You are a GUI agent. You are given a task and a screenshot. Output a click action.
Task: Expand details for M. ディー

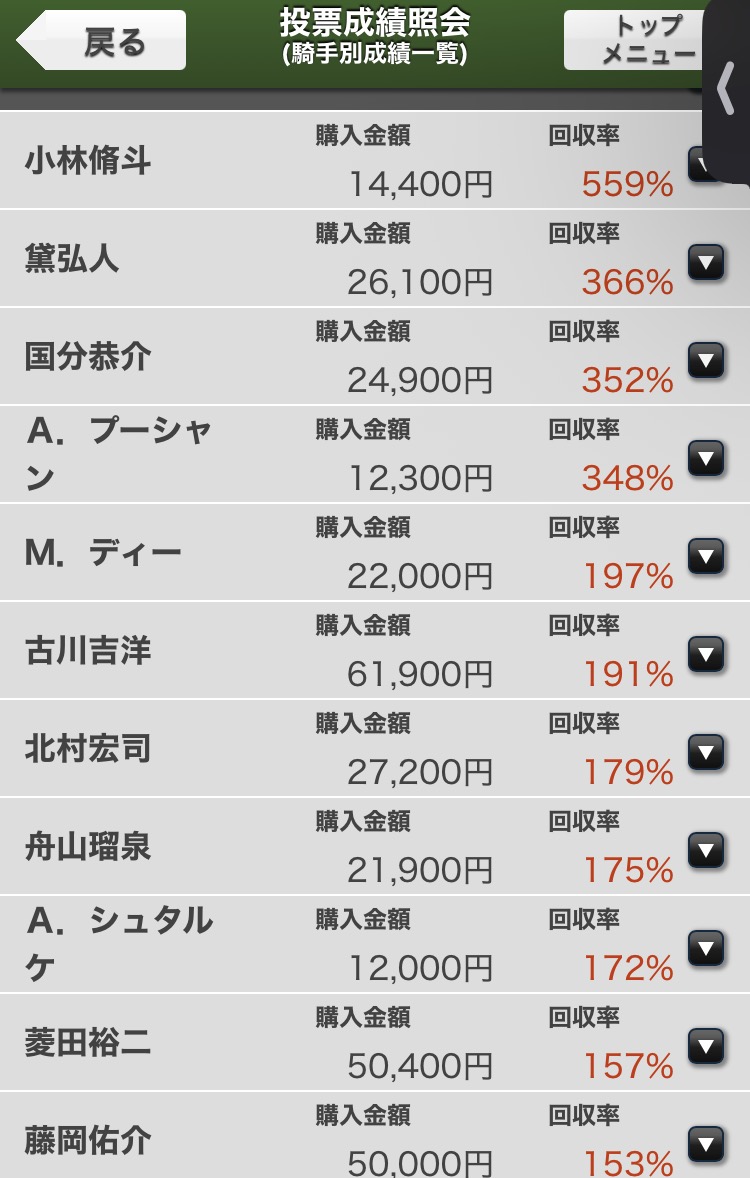tap(706, 556)
